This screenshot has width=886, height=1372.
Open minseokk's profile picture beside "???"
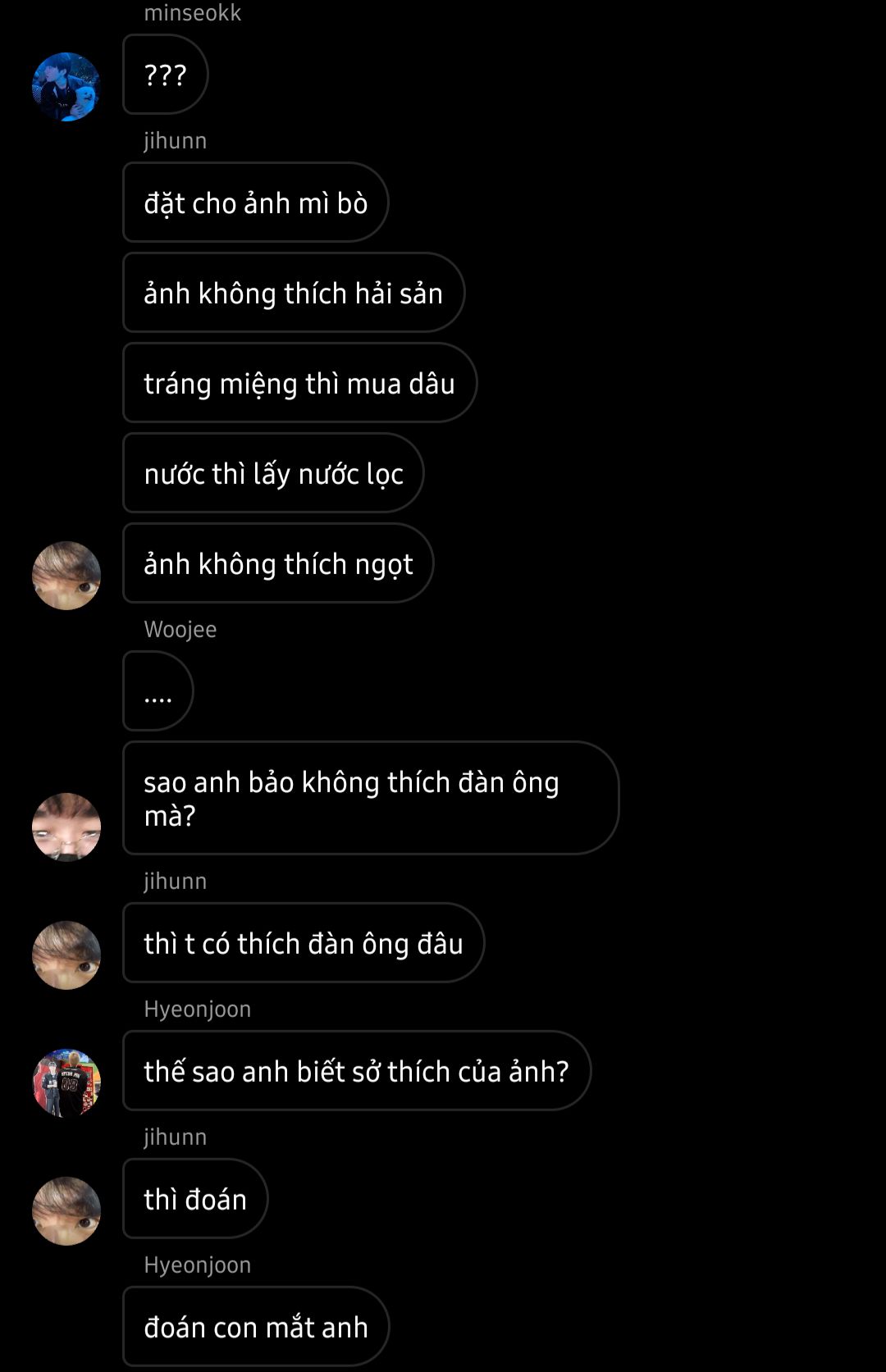pyautogui.click(x=66, y=87)
